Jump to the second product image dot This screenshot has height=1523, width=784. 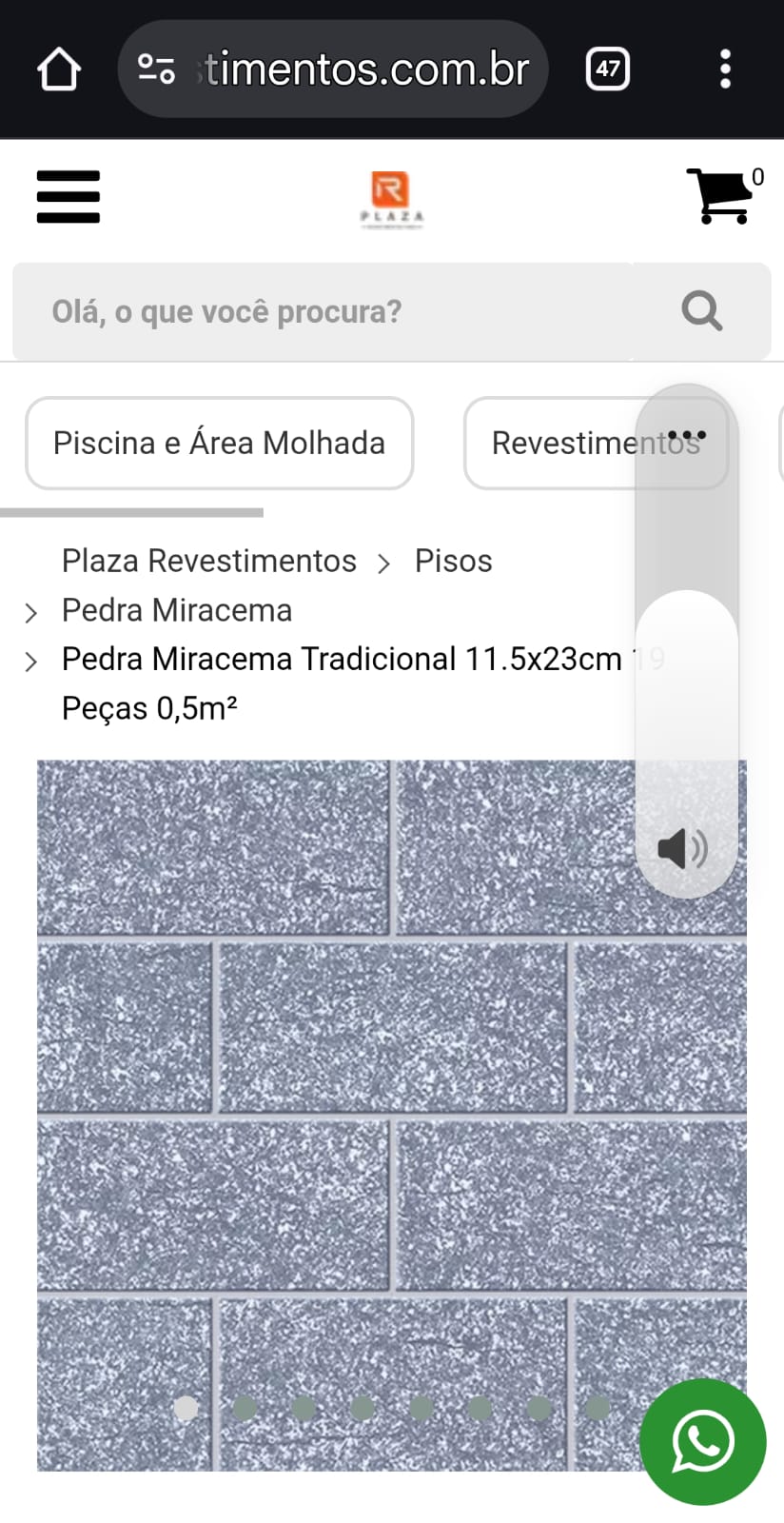click(245, 1408)
